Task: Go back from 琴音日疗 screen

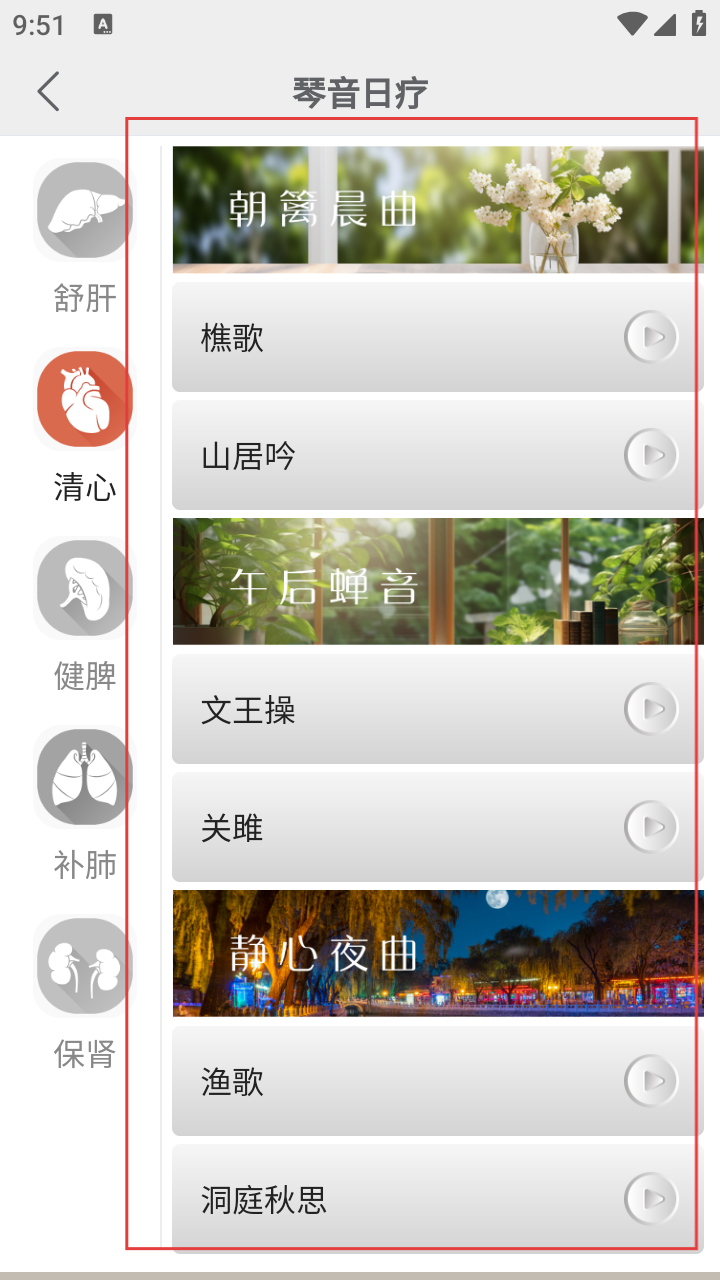Action: [x=48, y=92]
